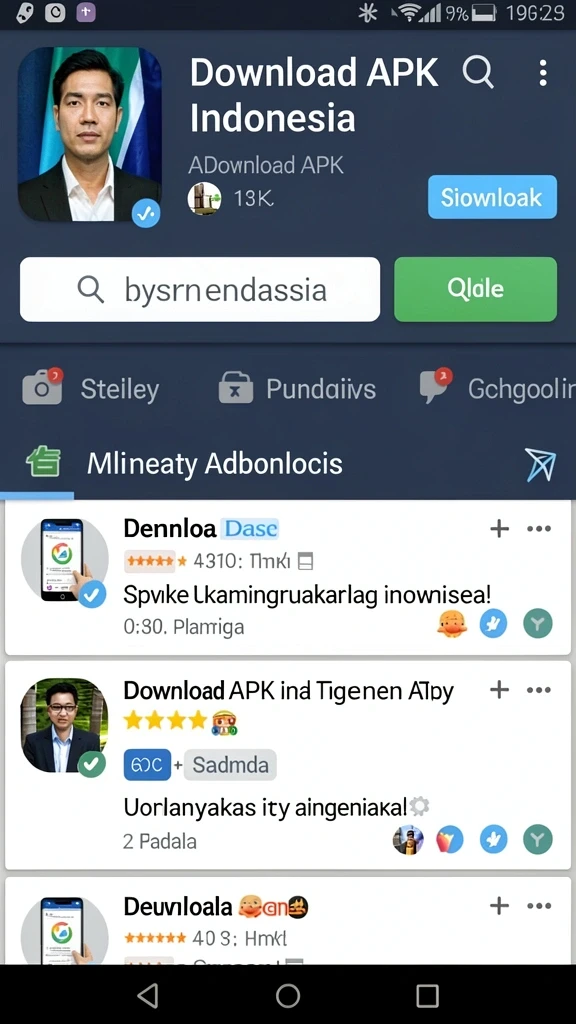Switch to the Pundaiivs tab
This screenshot has height=1024, width=576.
coord(297,389)
